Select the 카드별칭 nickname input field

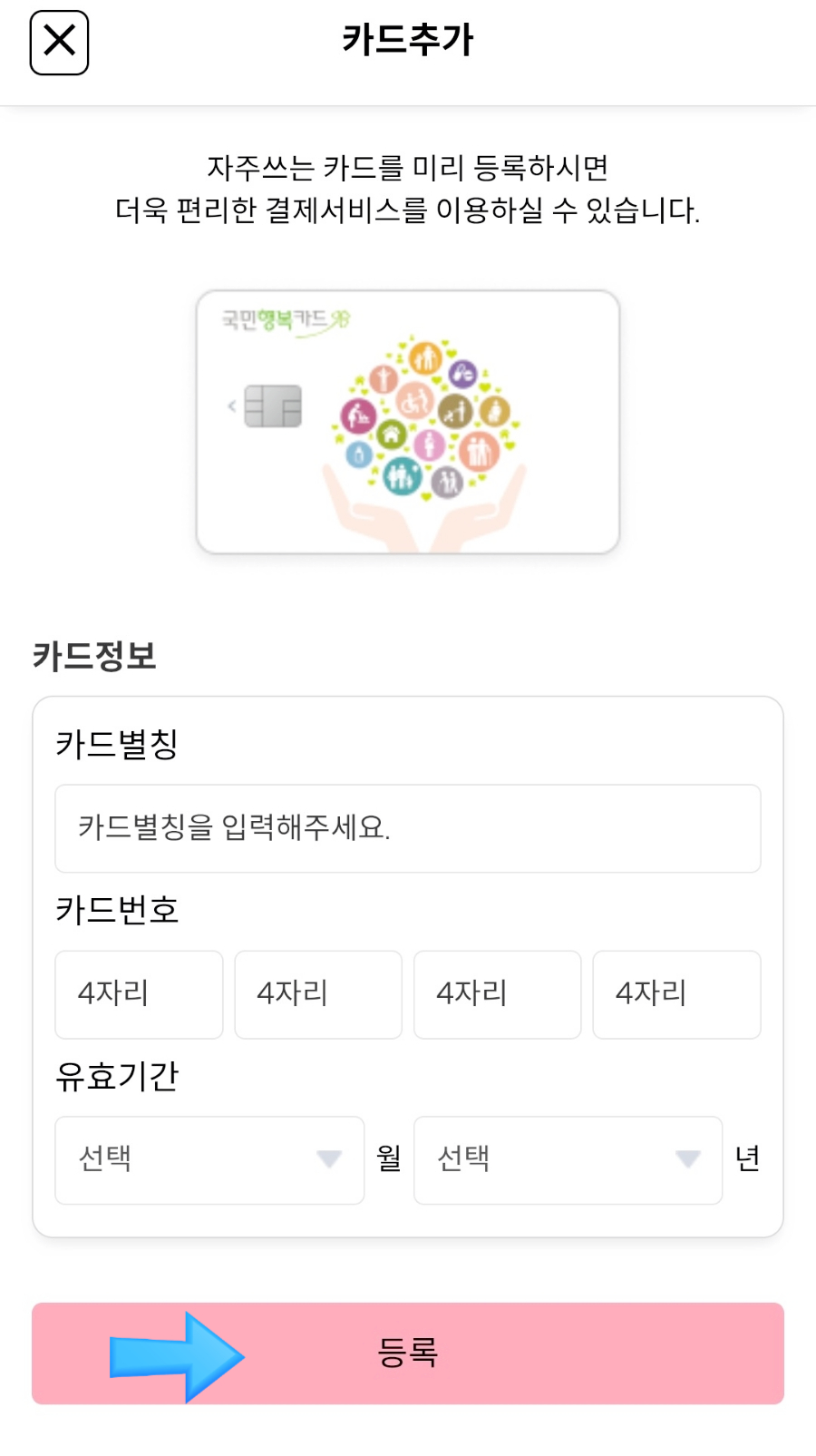click(x=406, y=828)
